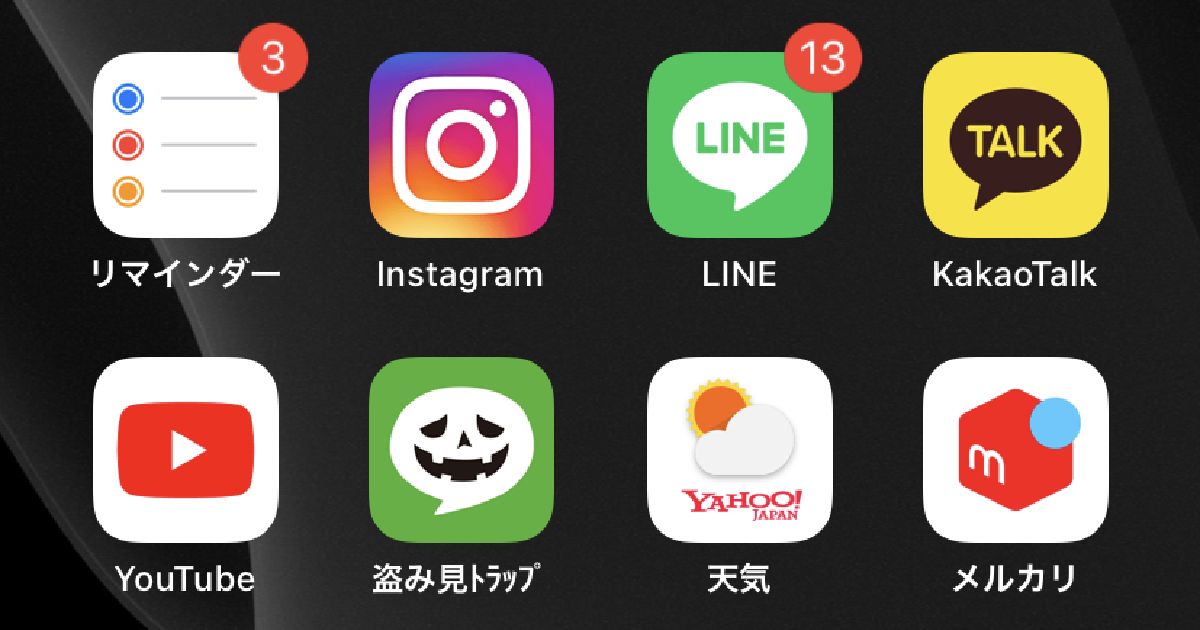Launch the Instagram app

(461, 145)
